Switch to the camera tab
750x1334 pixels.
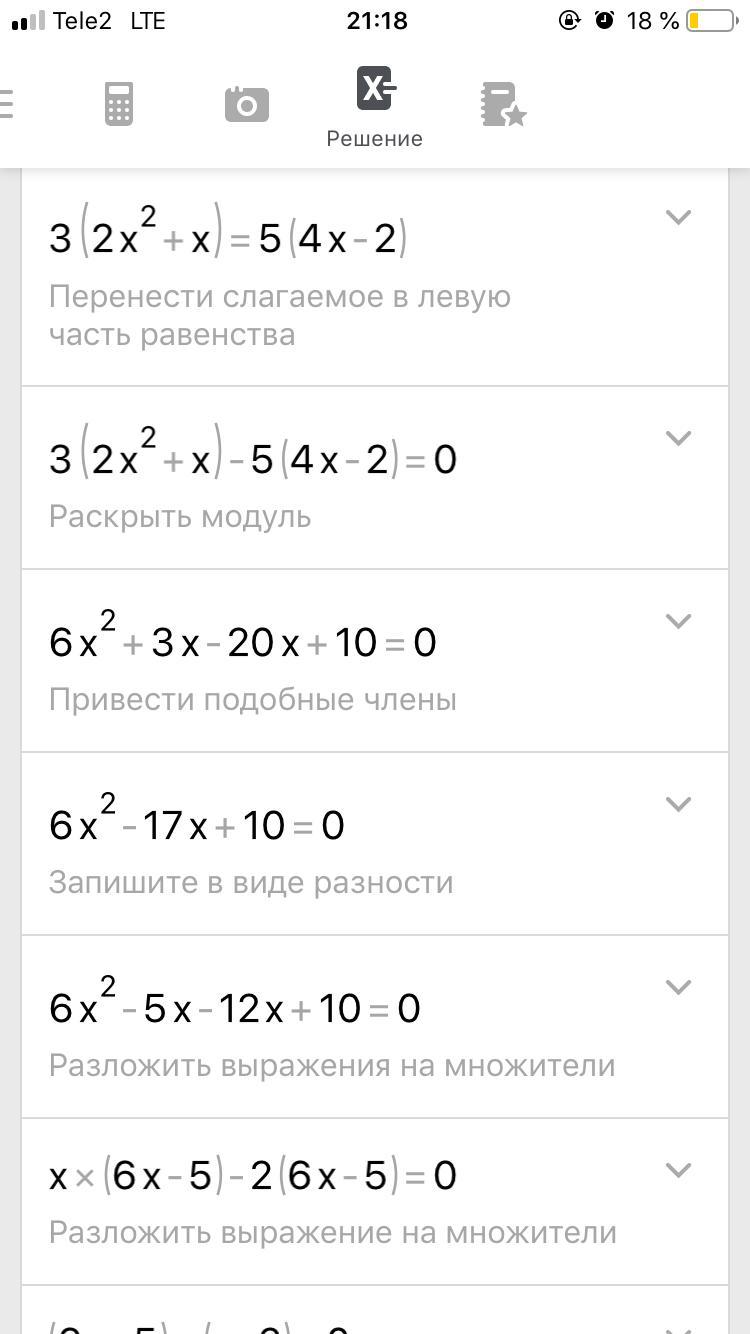246,104
